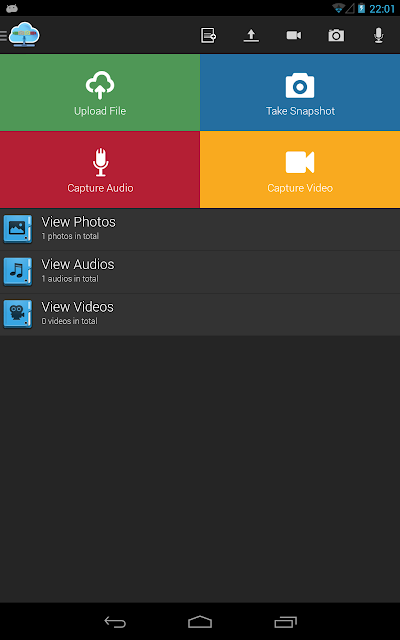
Task: Tap the document note icon in toolbar
Action: [x=208, y=35]
